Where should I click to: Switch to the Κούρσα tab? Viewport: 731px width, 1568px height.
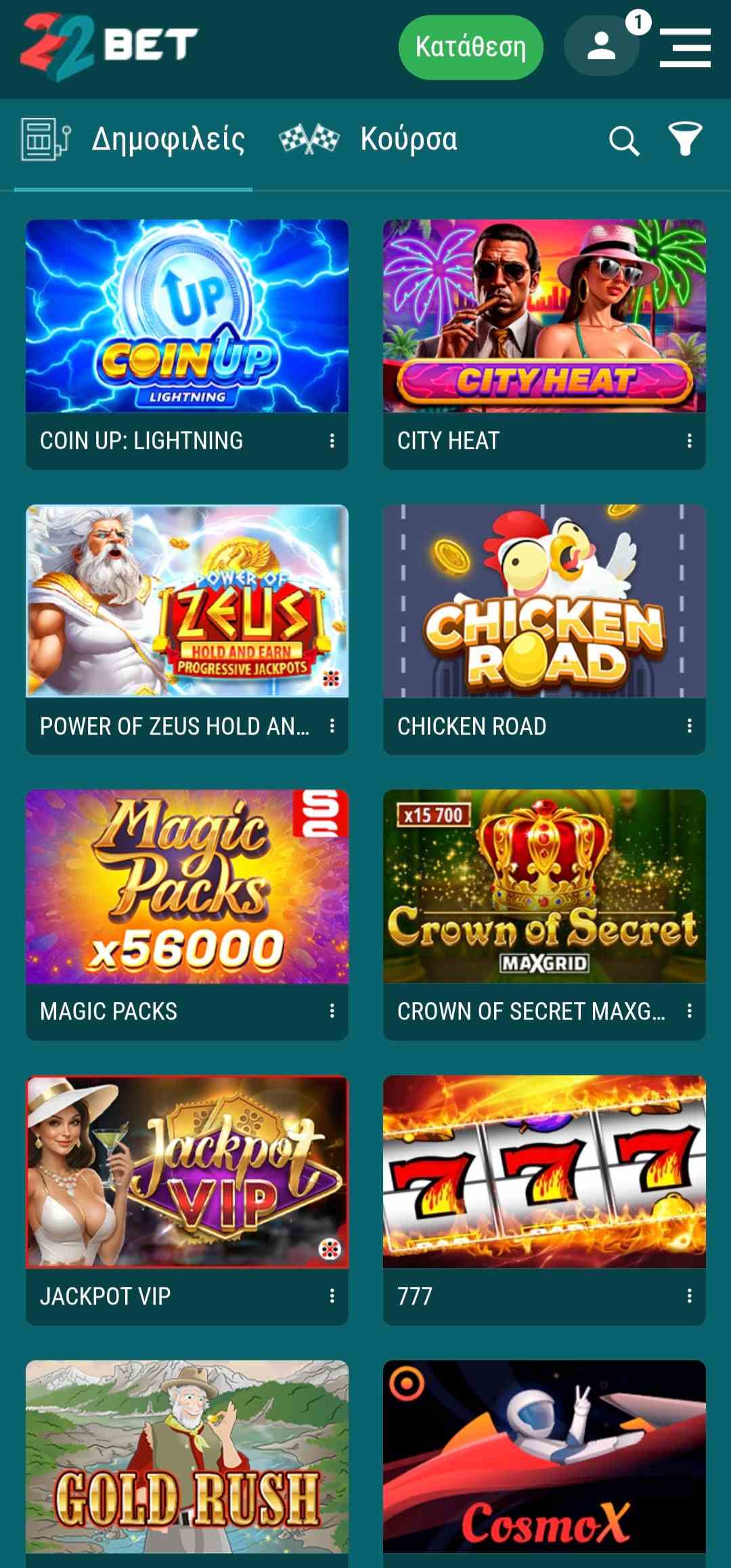click(x=369, y=139)
